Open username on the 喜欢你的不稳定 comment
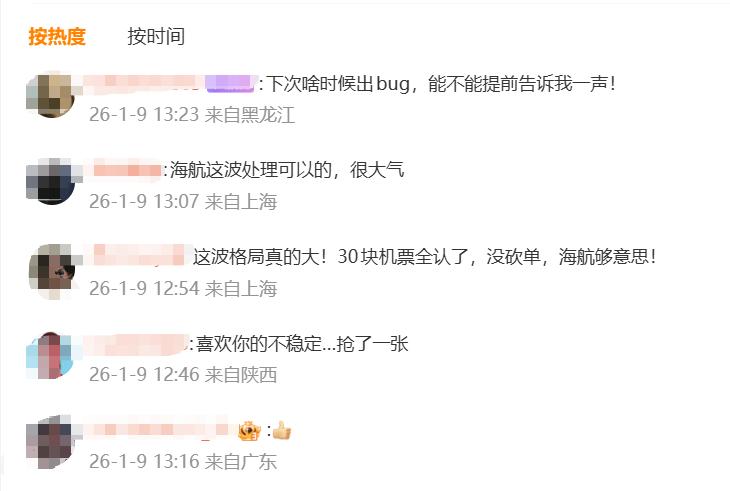 [x=137, y=344]
